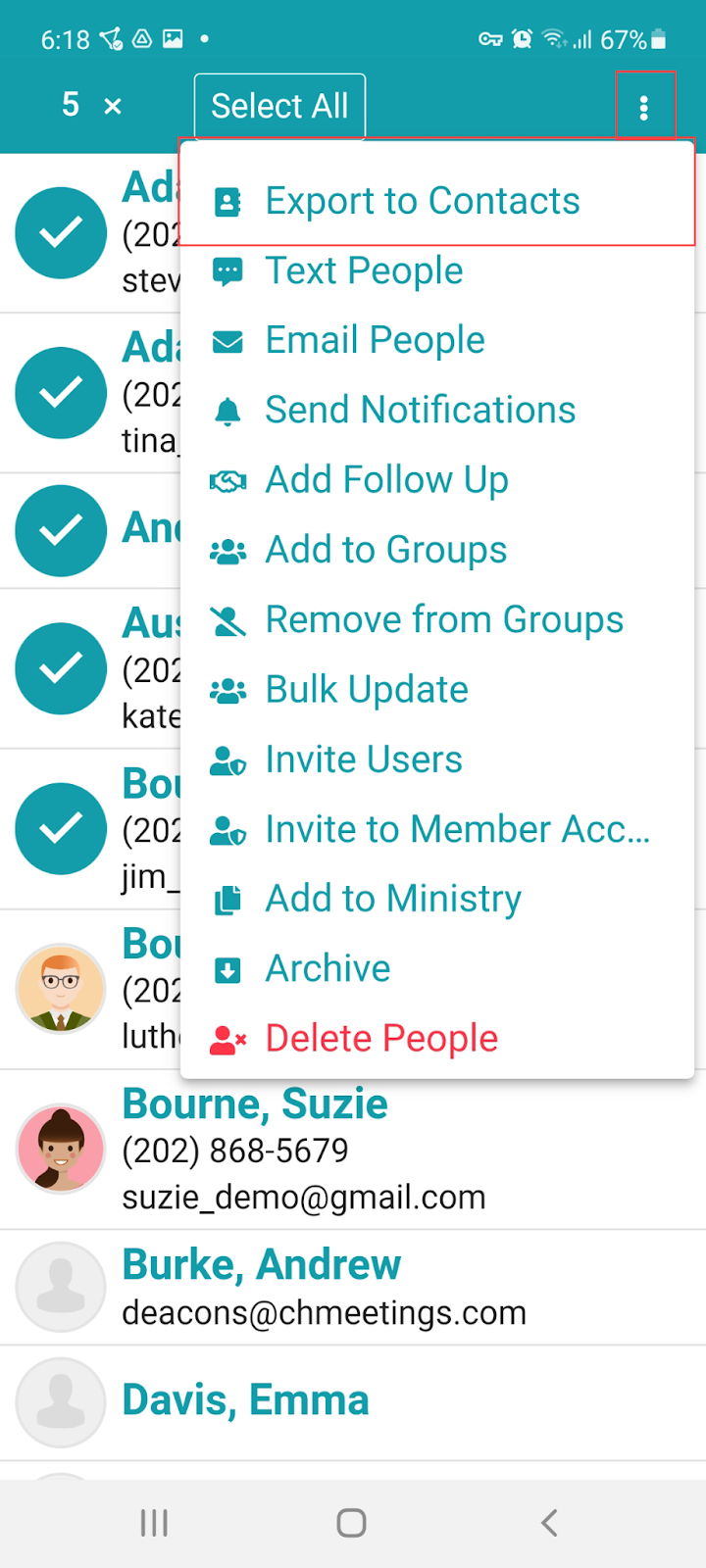Choose Delete People
The height and width of the screenshot is (1568, 706).
(437, 1039)
